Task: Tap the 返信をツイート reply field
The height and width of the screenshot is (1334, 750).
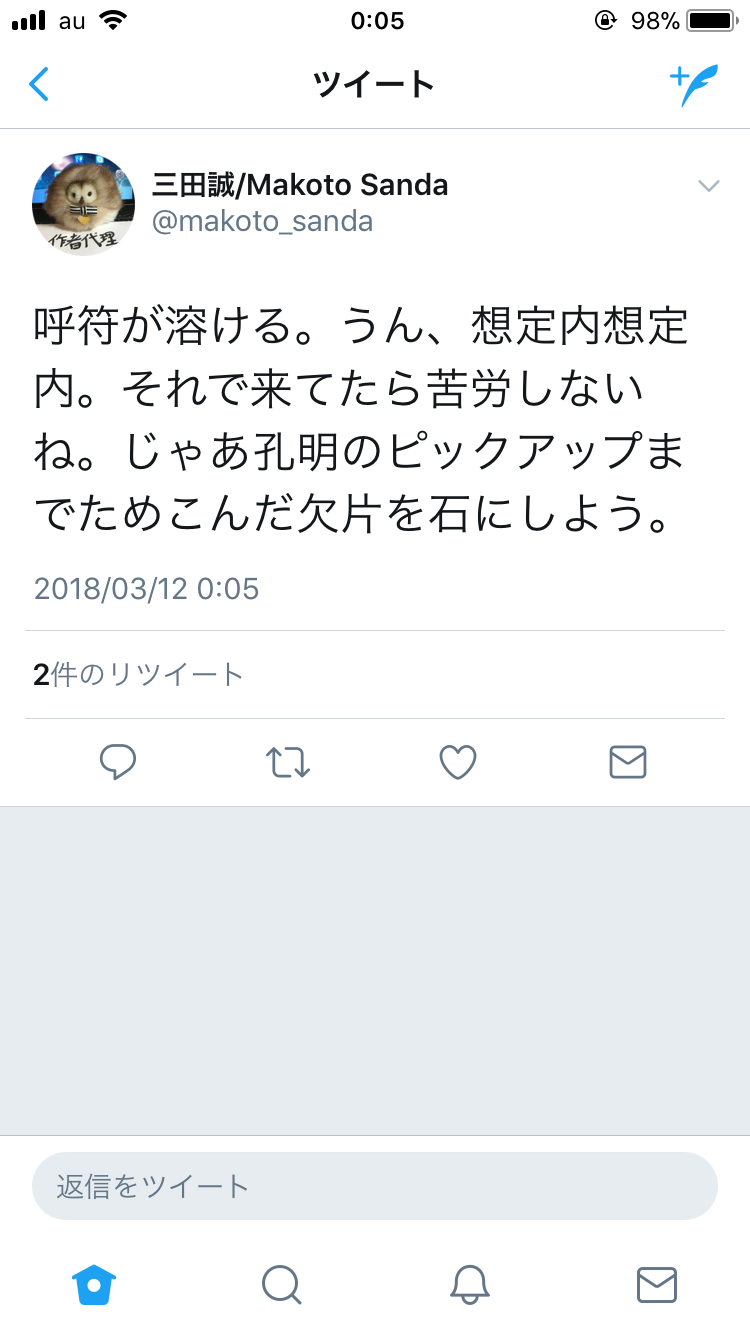Action: (375, 1186)
